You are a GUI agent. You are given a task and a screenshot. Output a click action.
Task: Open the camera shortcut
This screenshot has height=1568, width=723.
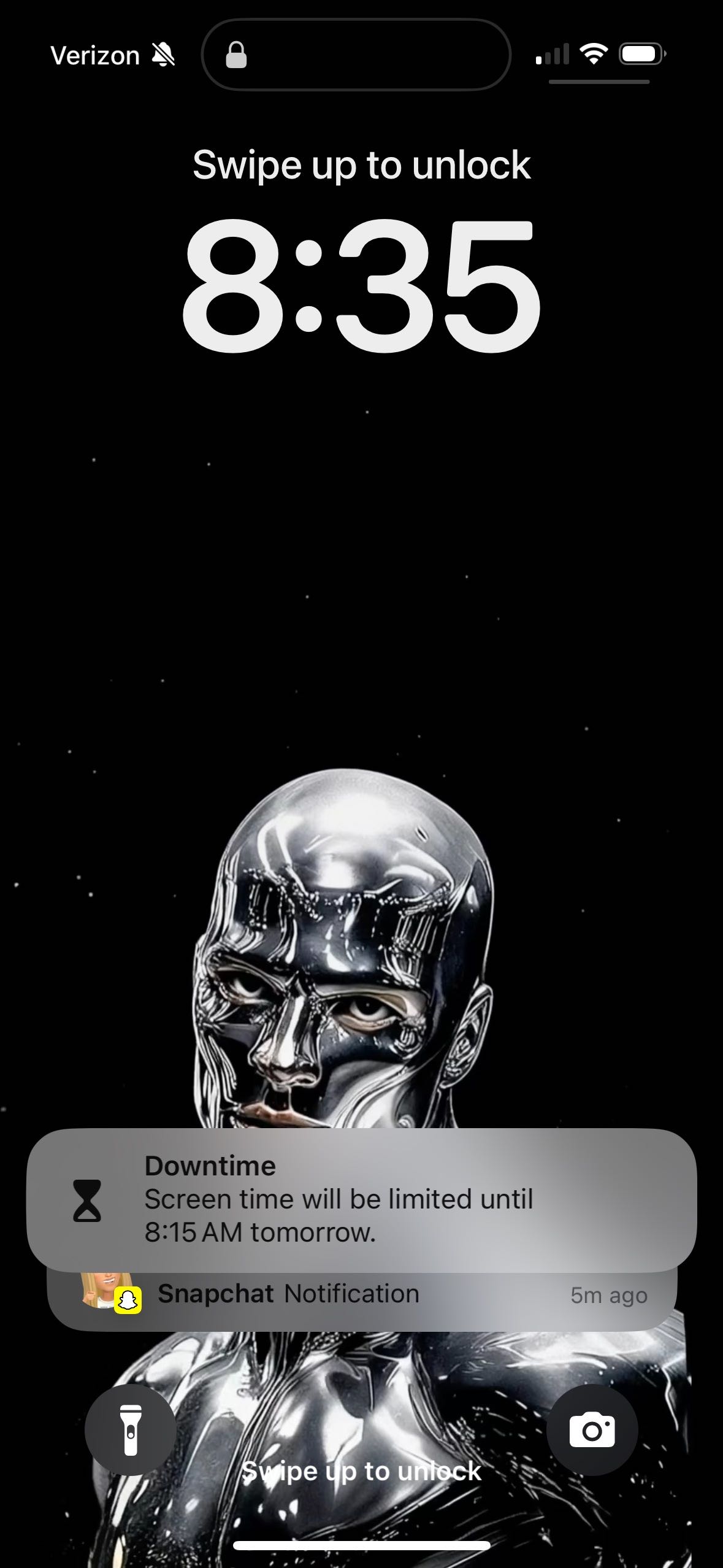click(592, 1429)
